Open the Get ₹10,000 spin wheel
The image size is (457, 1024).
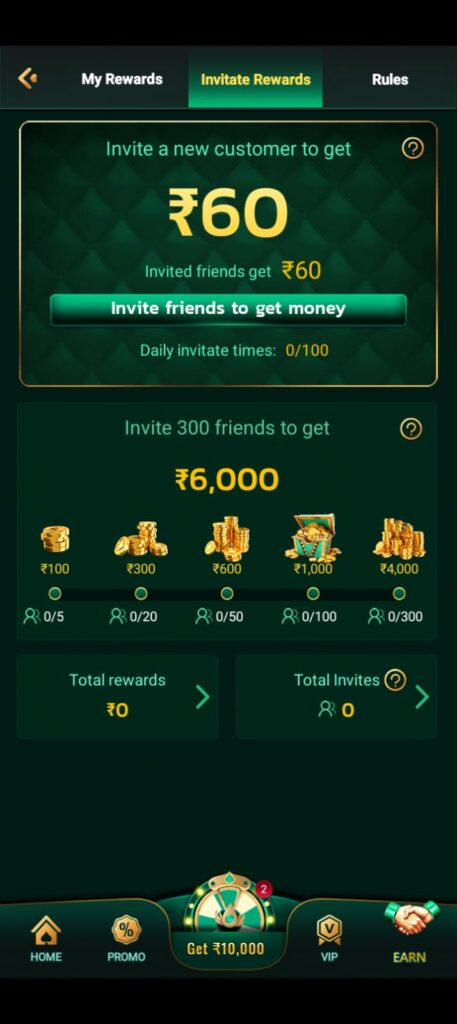point(228,921)
